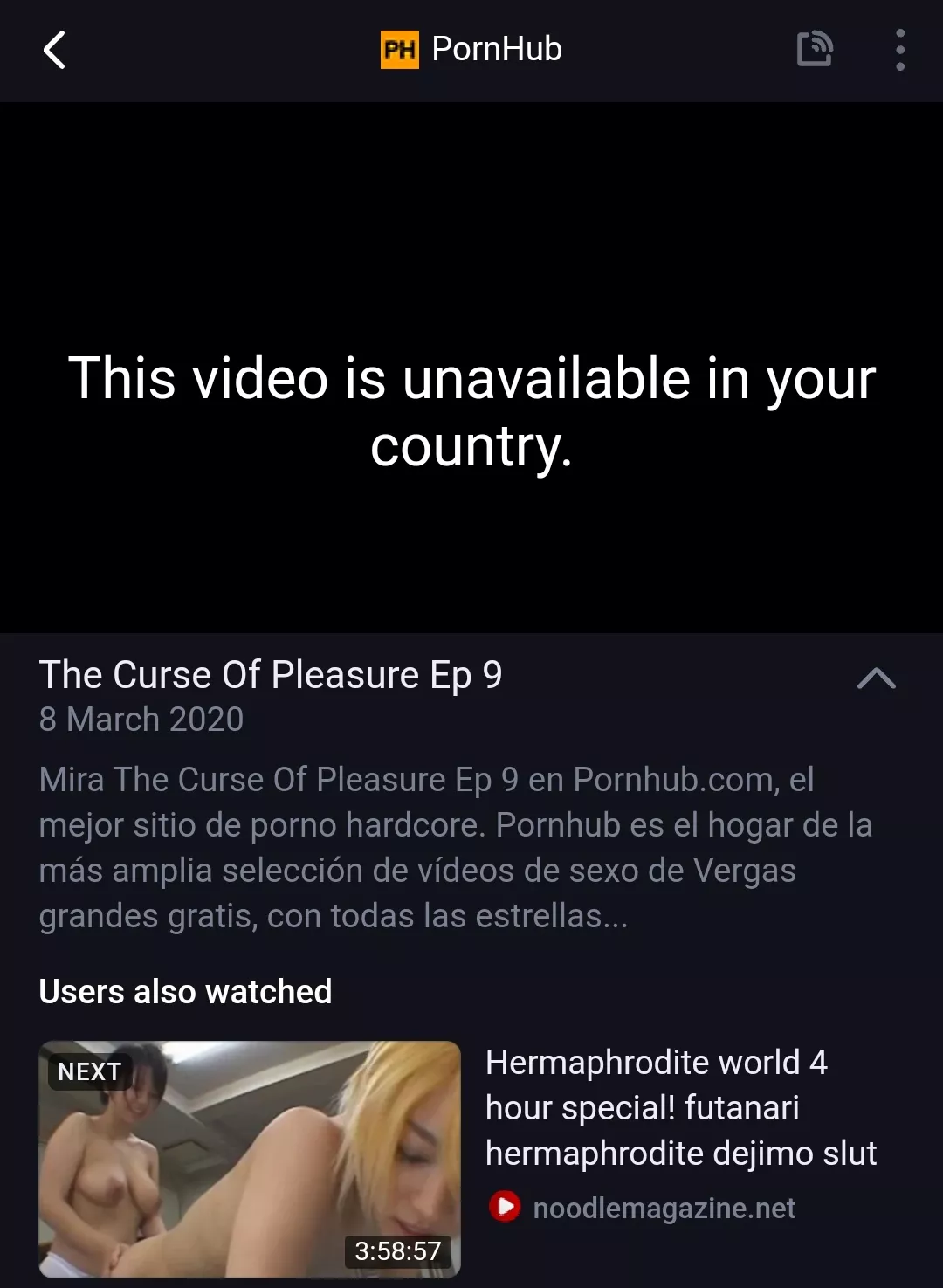
Task: Tap the cast icon in header
Action: tap(814, 50)
